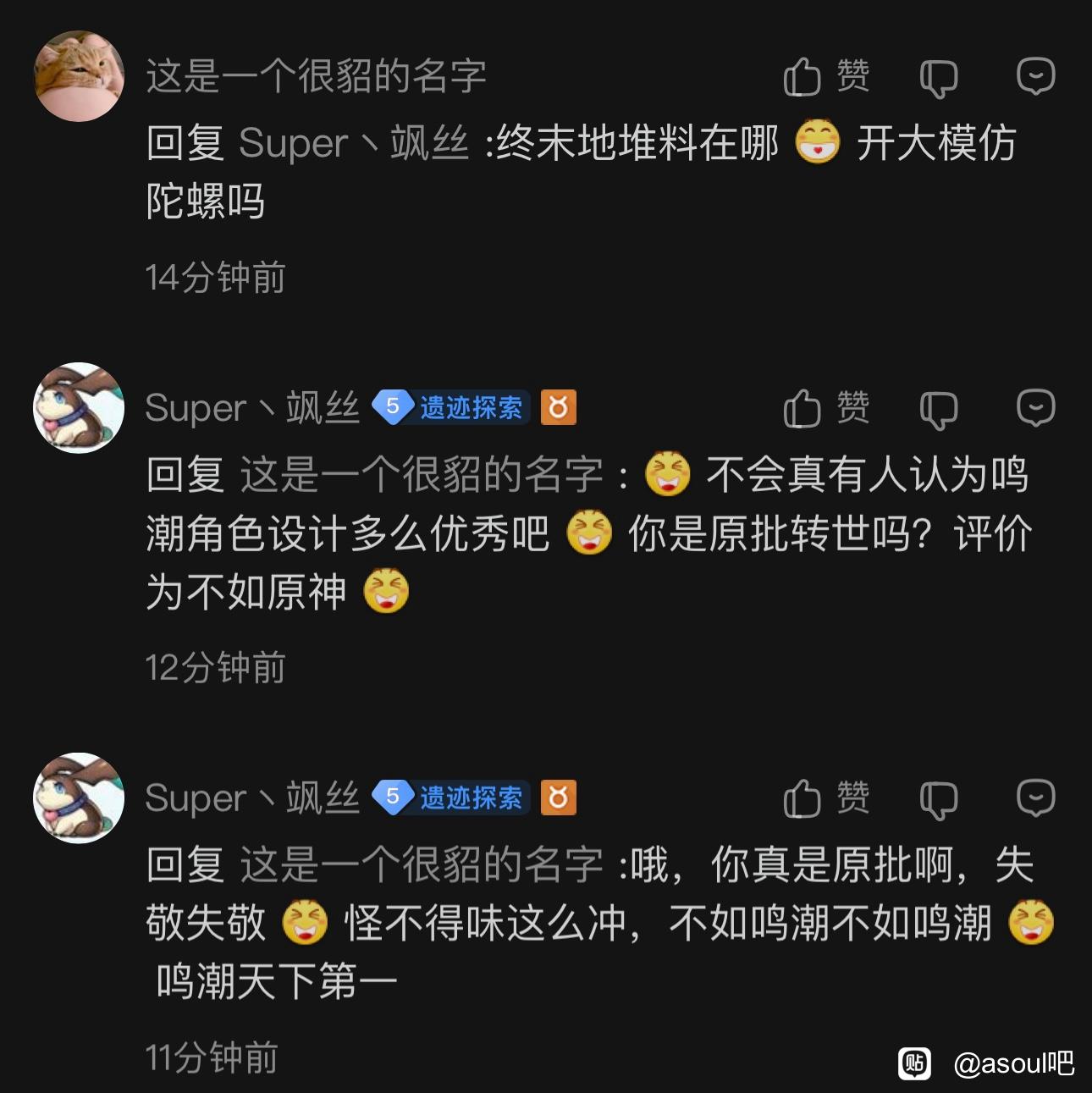1092x1093 pixels.
Task: Open the Super丶飒丝 mention in the first comment
Action: point(354,143)
